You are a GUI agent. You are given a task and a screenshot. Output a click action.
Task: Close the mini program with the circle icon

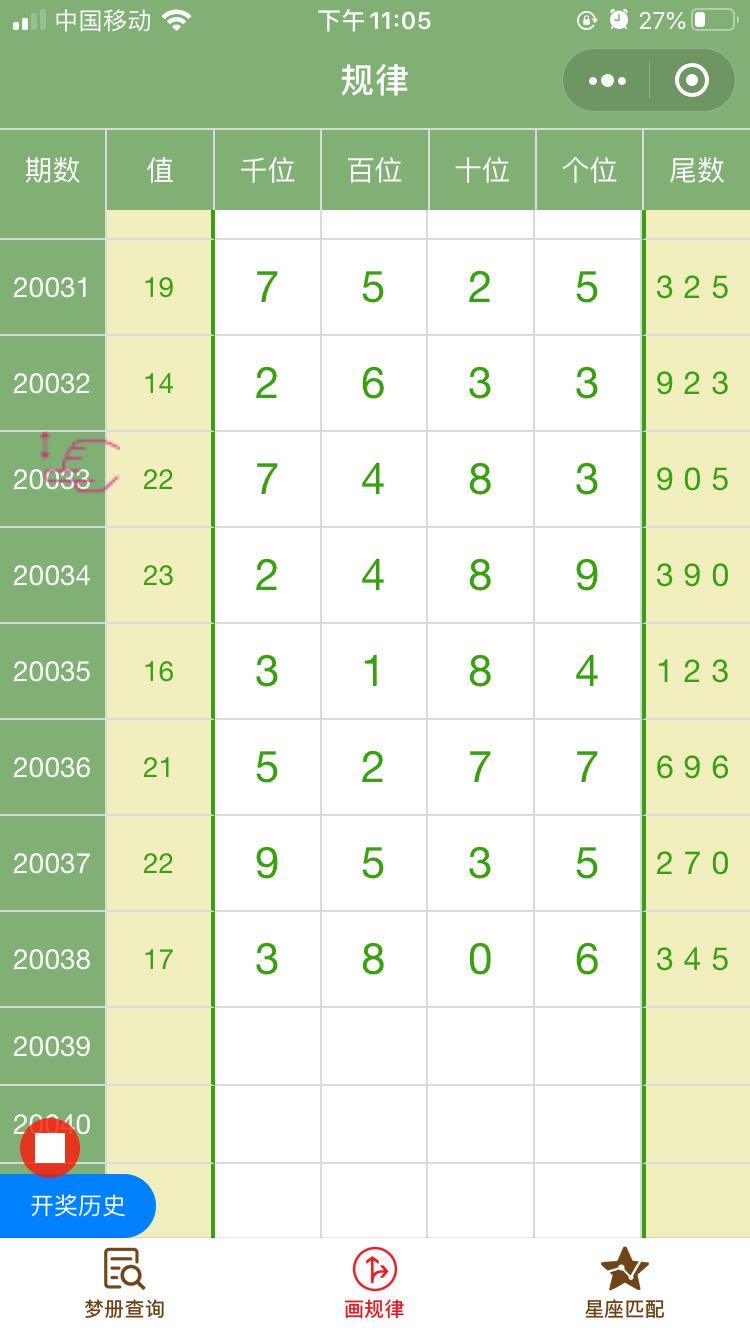tap(692, 81)
